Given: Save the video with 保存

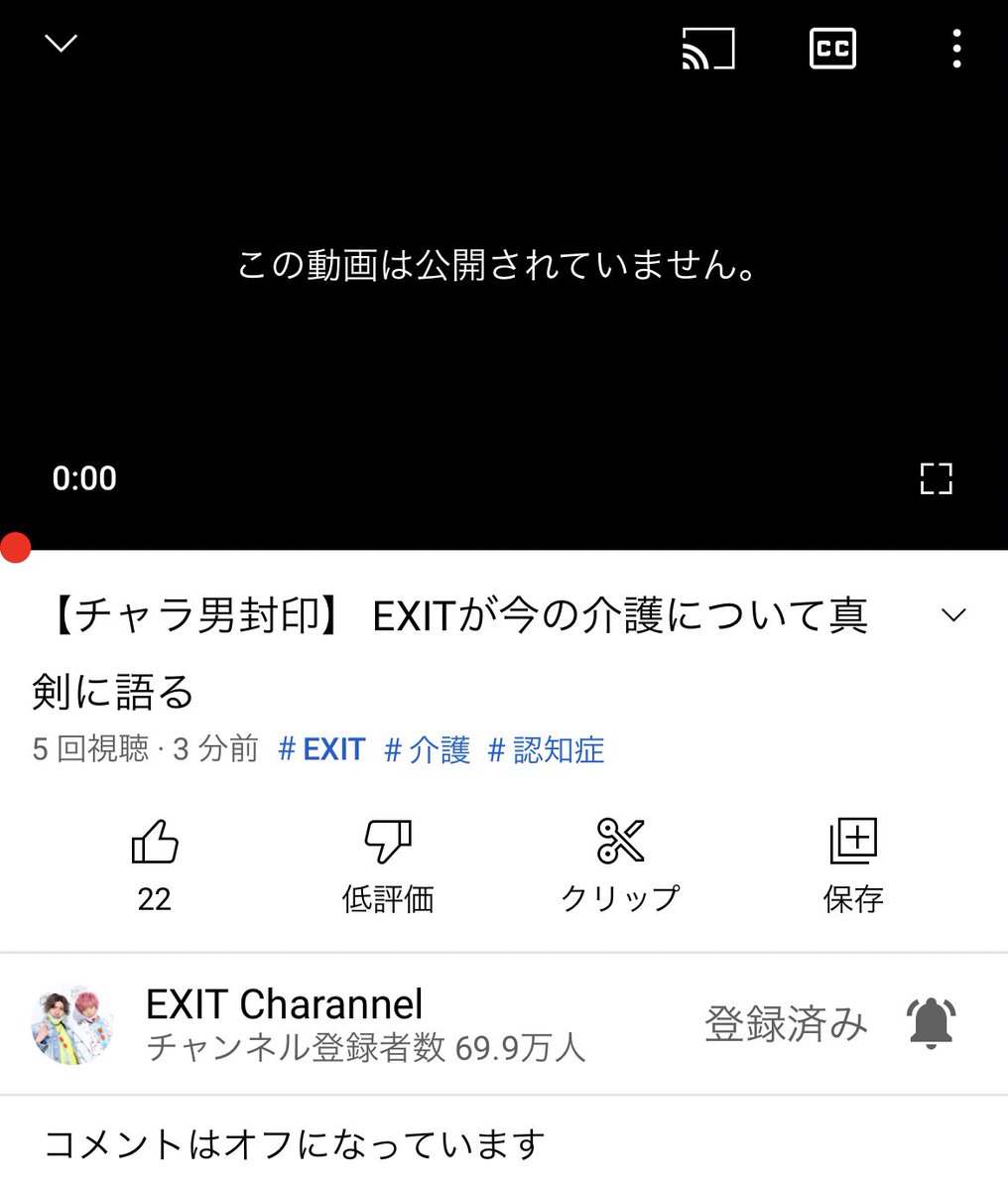Looking at the screenshot, I should 853,864.
